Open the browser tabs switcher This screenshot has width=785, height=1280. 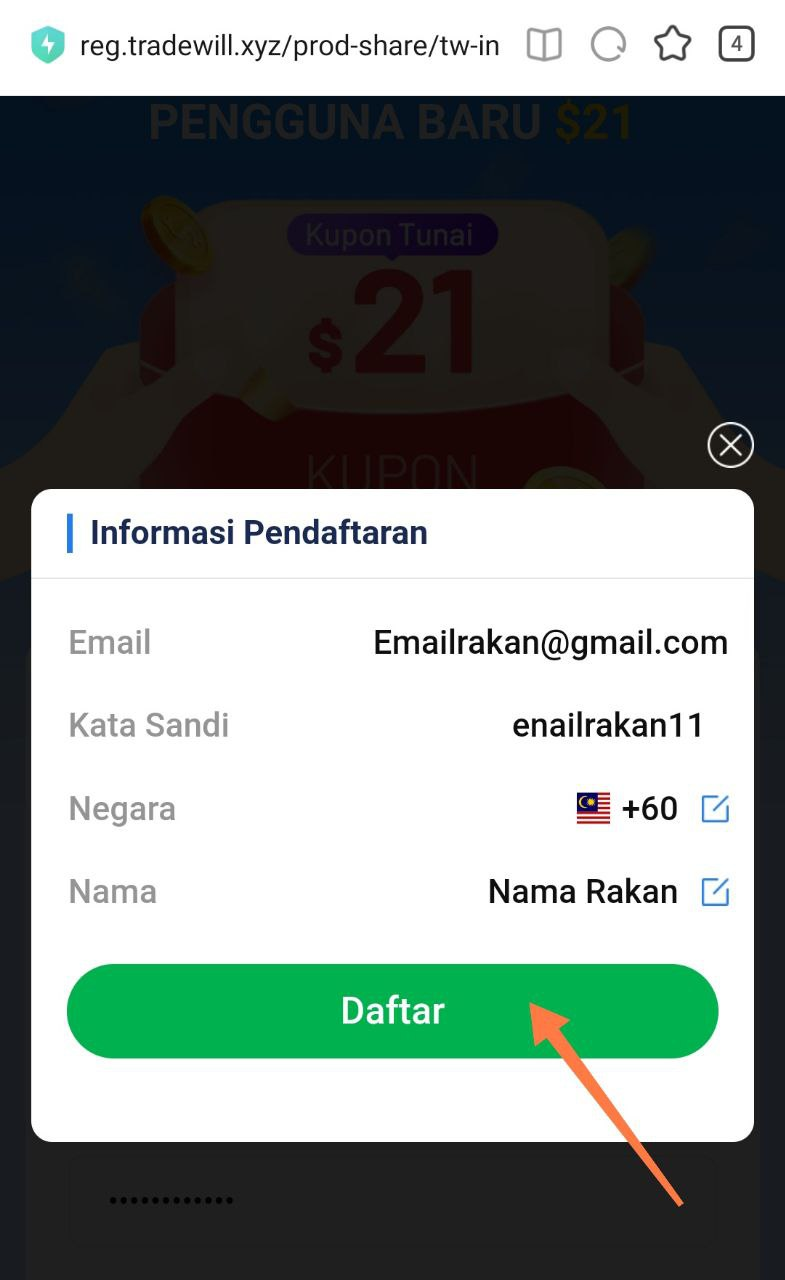click(736, 44)
